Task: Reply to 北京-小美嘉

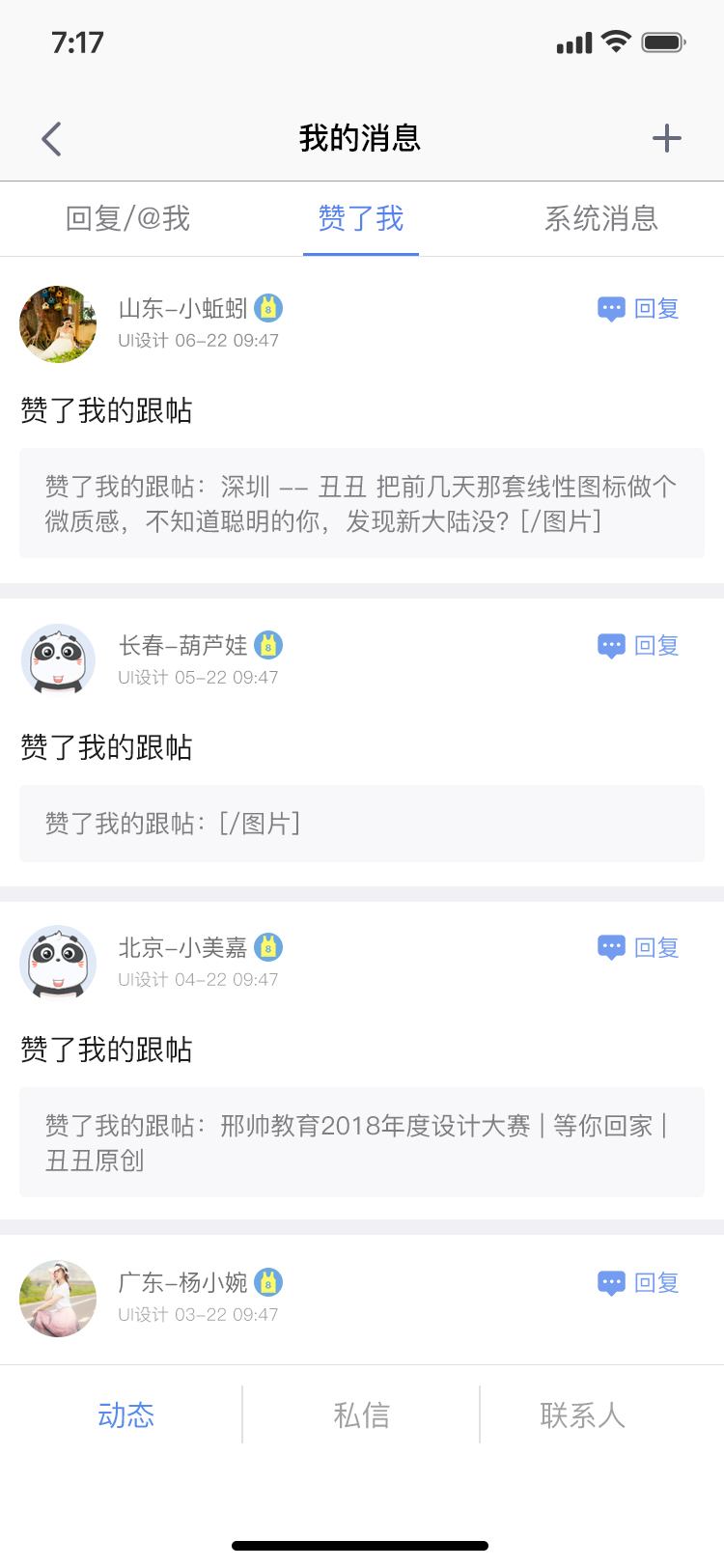Action: (639, 948)
